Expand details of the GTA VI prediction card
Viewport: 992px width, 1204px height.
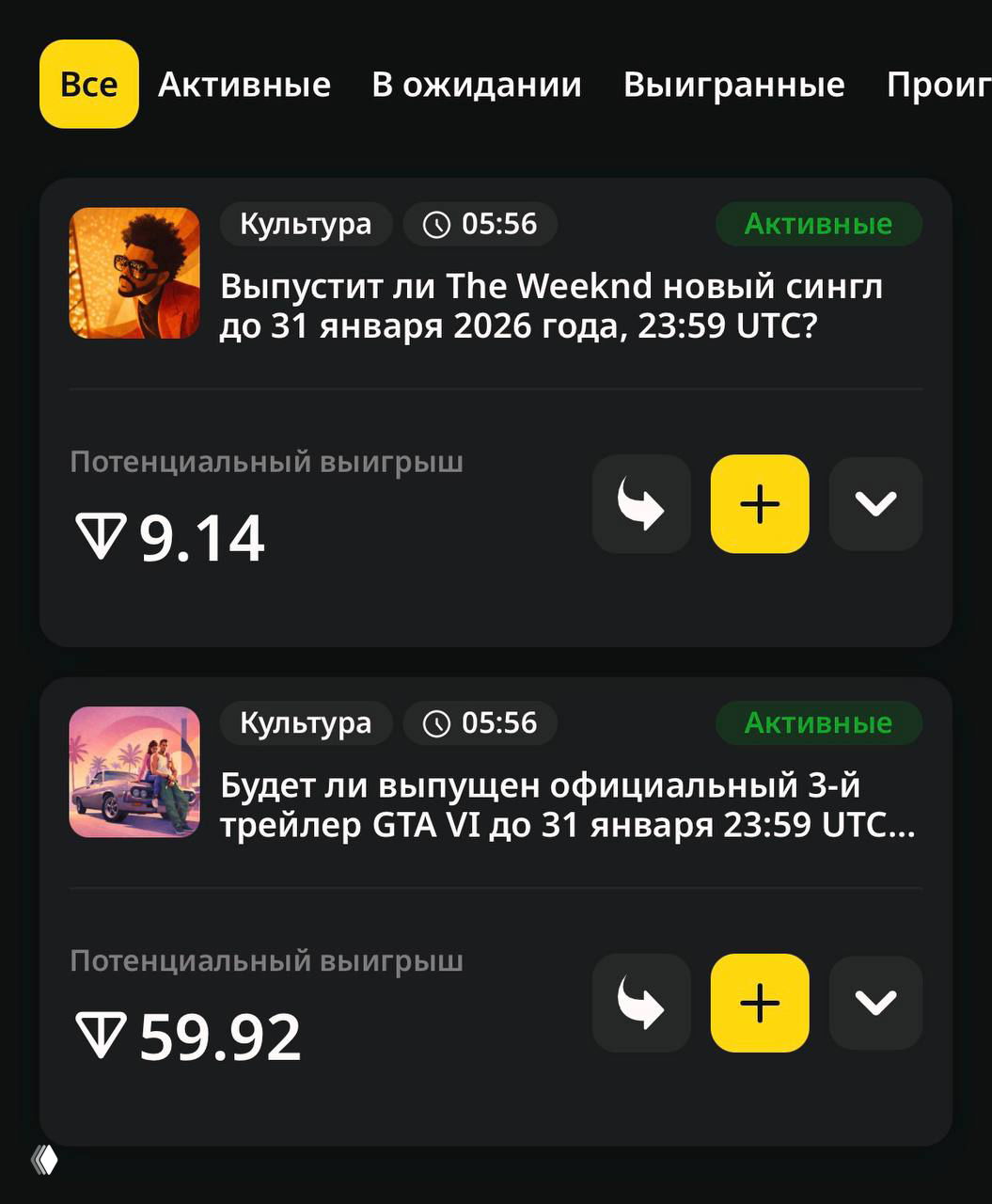pos(874,1003)
